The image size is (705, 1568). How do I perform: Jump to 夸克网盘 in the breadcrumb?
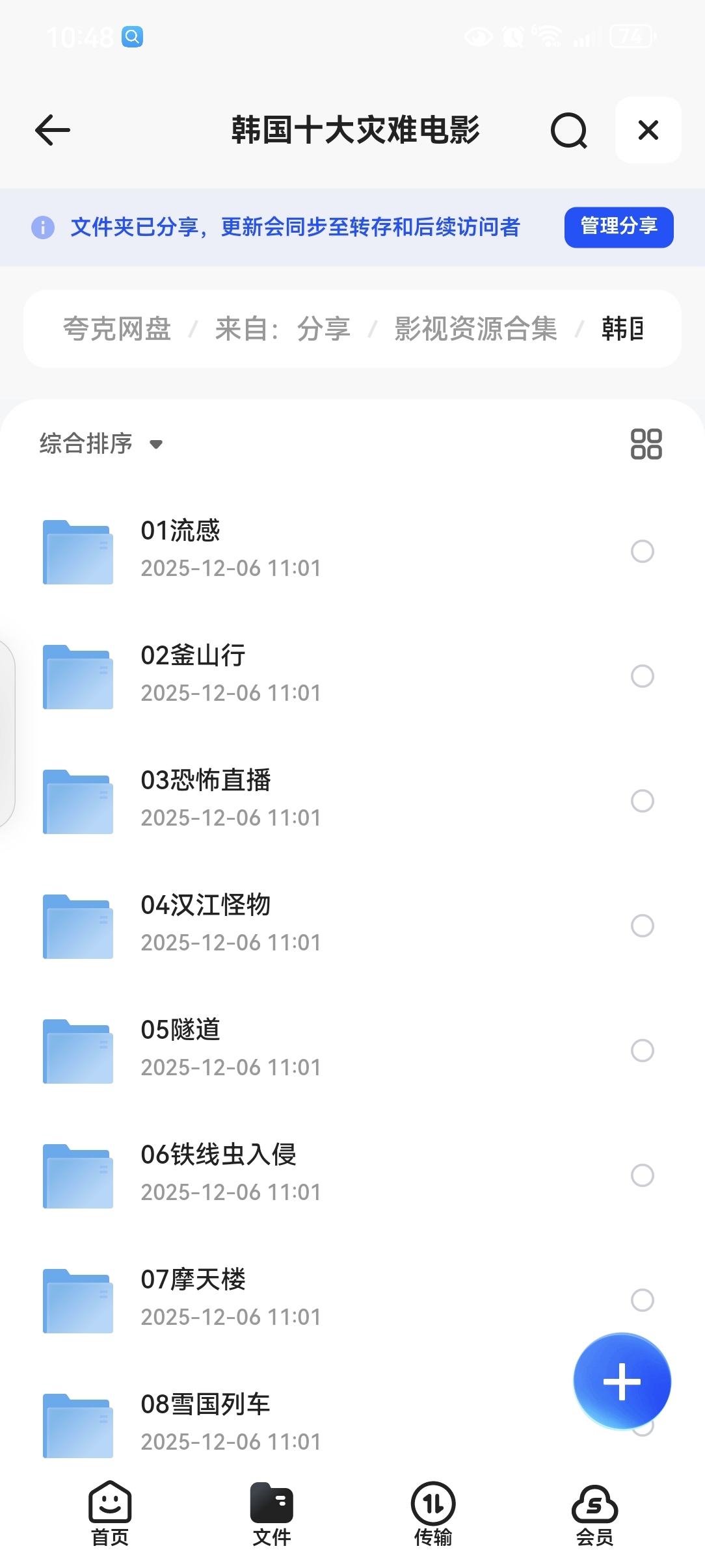(x=117, y=329)
